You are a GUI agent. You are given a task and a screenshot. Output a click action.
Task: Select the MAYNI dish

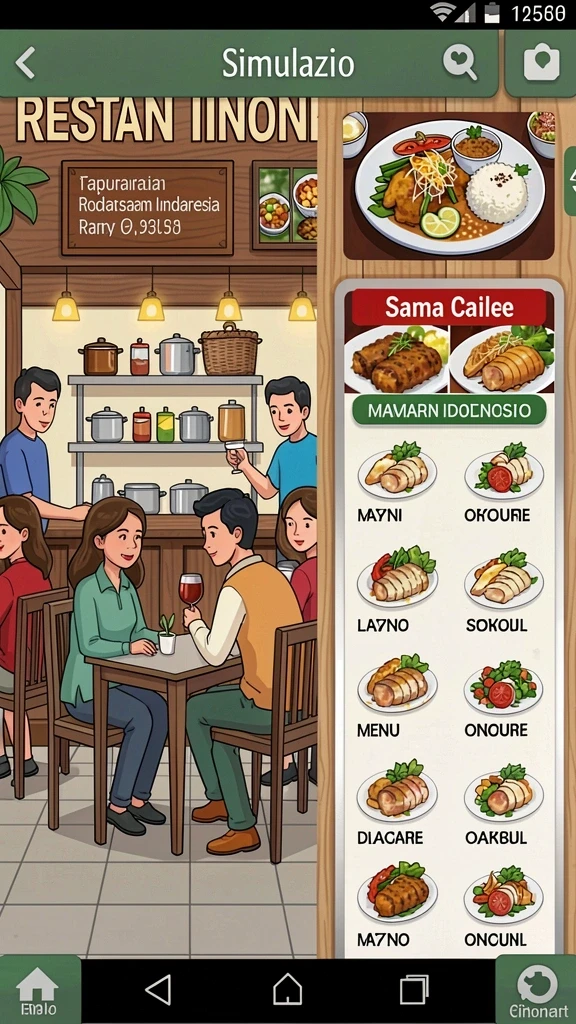click(x=396, y=482)
